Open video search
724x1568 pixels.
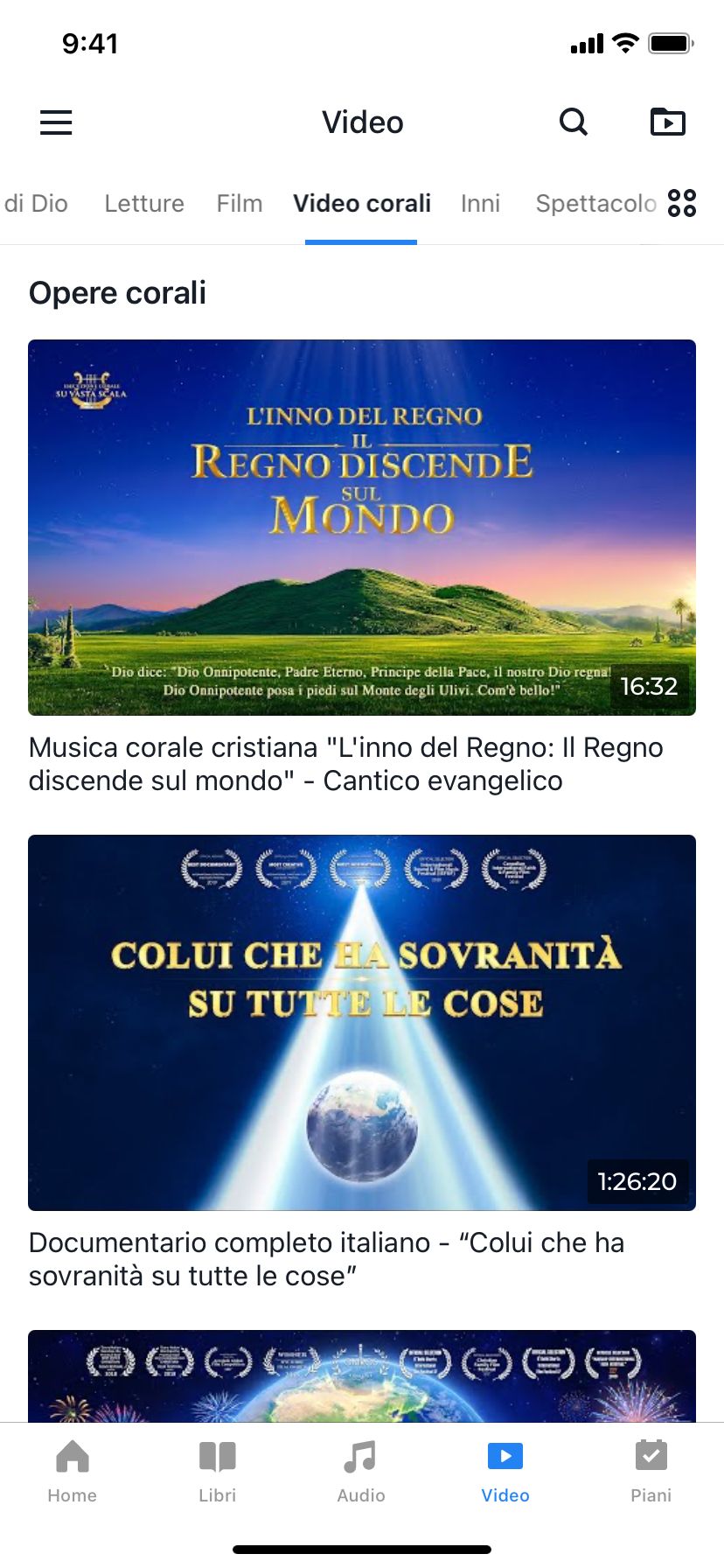tap(574, 122)
